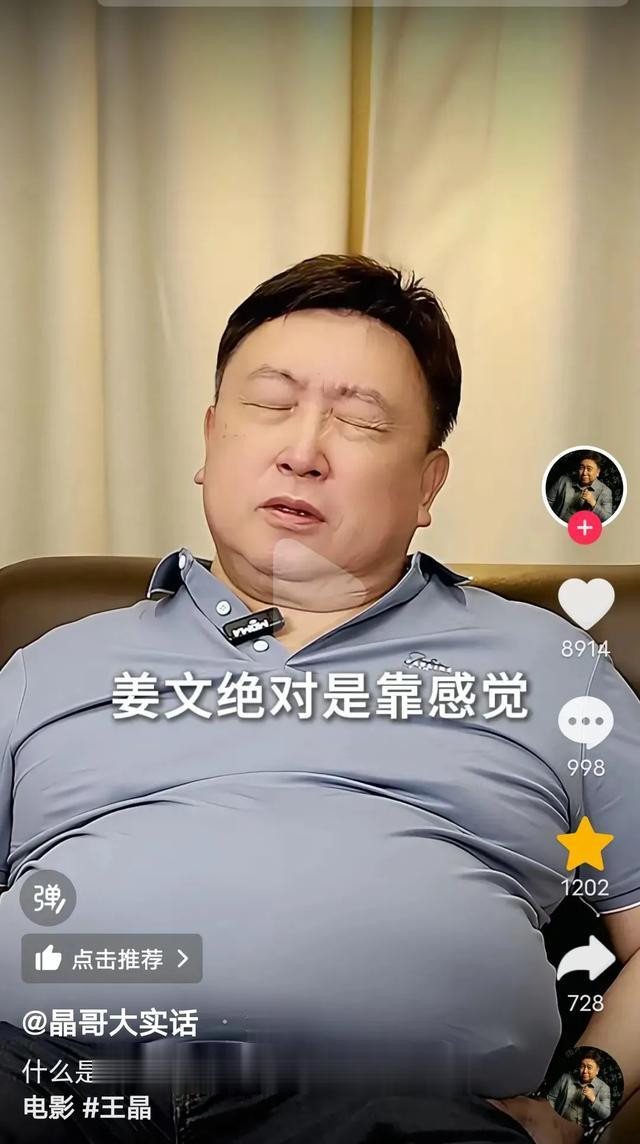The image size is (640, 1144).
Task: Share this video
Action: pyautogui.click(x=586, y=959)
